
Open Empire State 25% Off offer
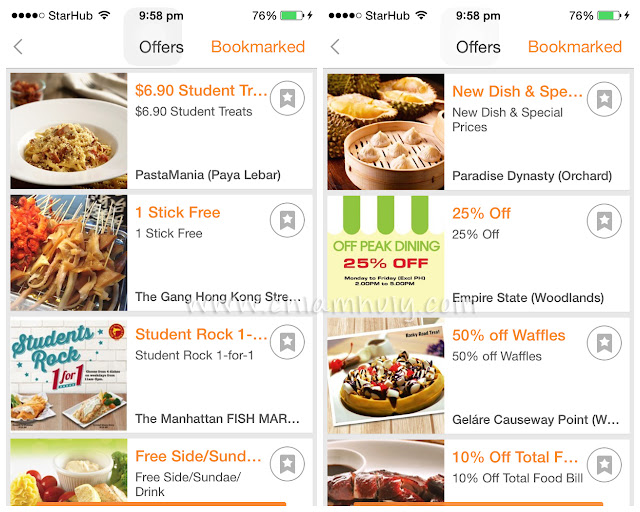click(478, 254)
